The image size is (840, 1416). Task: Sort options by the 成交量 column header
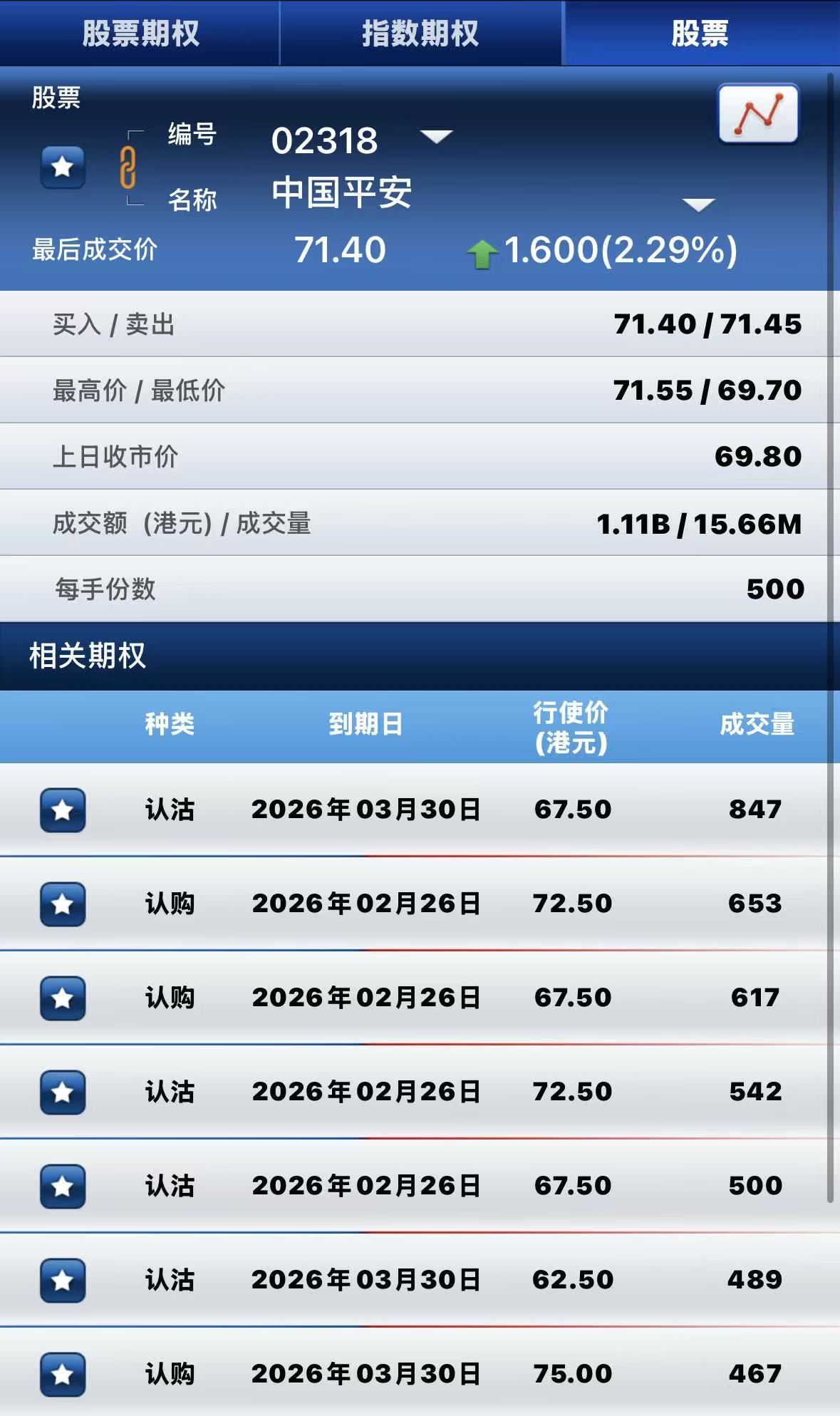[757, 725]
